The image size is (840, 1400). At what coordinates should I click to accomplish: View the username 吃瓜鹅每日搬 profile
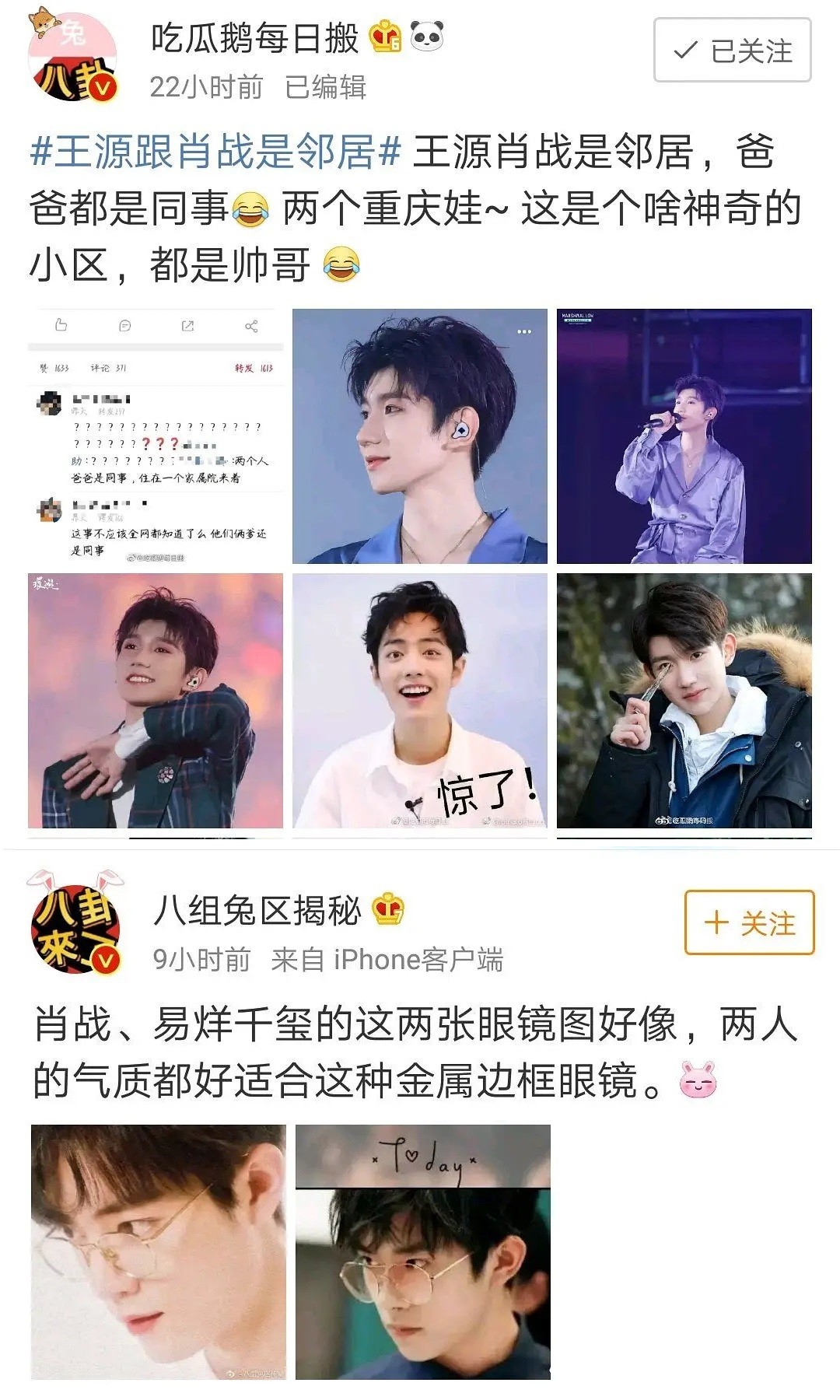coord(254,38)
